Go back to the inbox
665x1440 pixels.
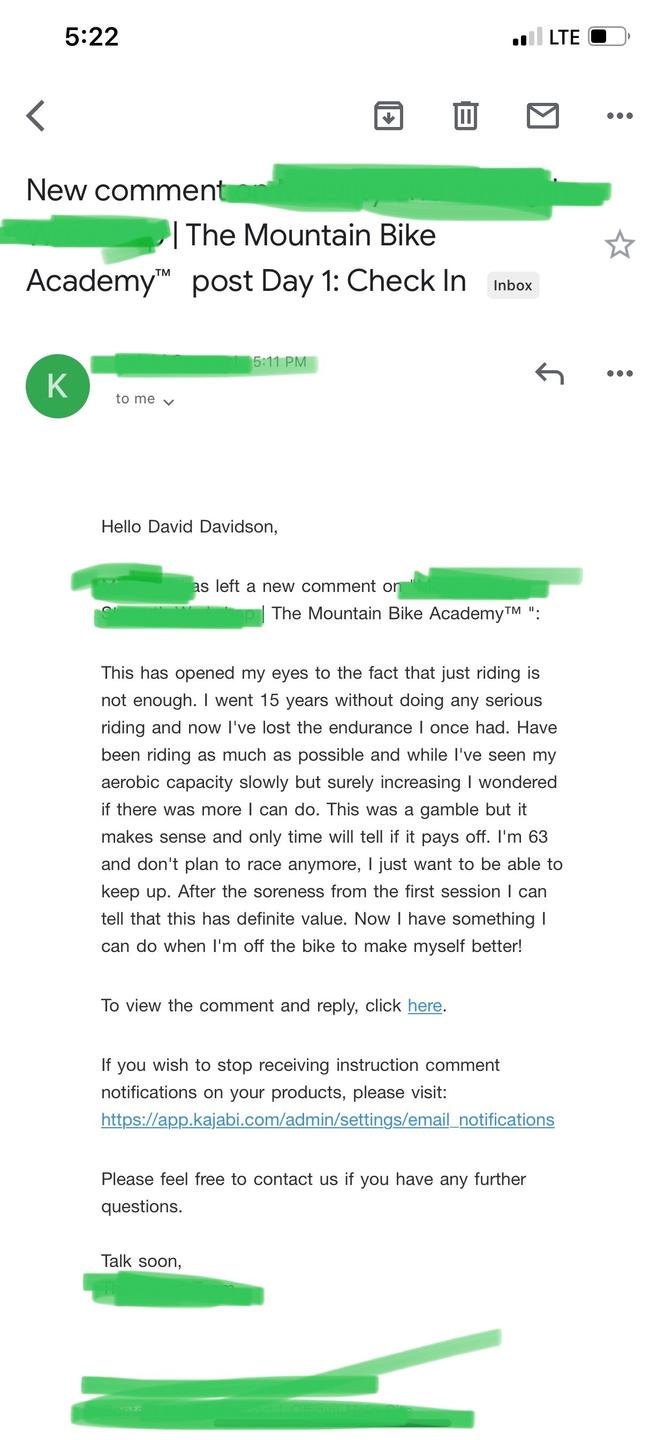point(36,116)
